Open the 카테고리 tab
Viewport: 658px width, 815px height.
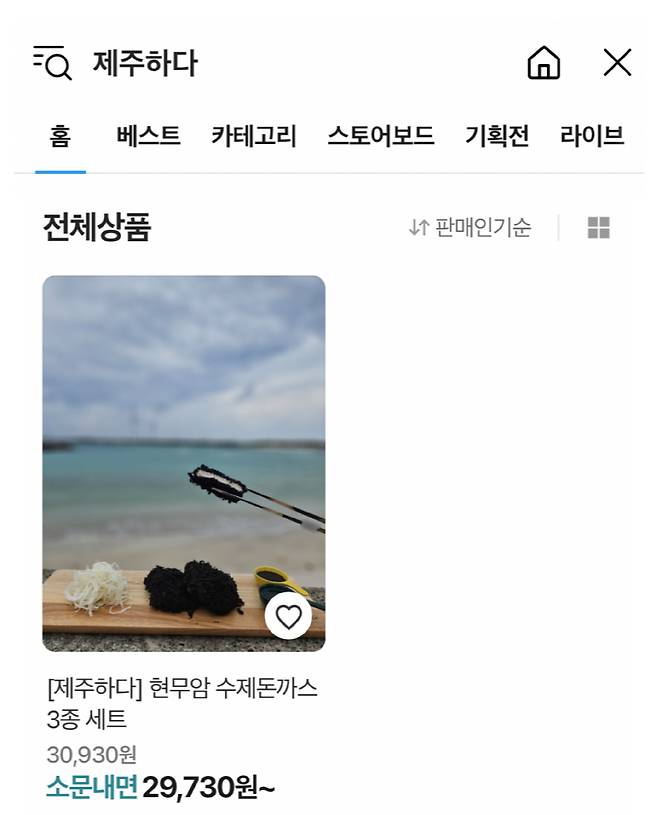(253, 136)
